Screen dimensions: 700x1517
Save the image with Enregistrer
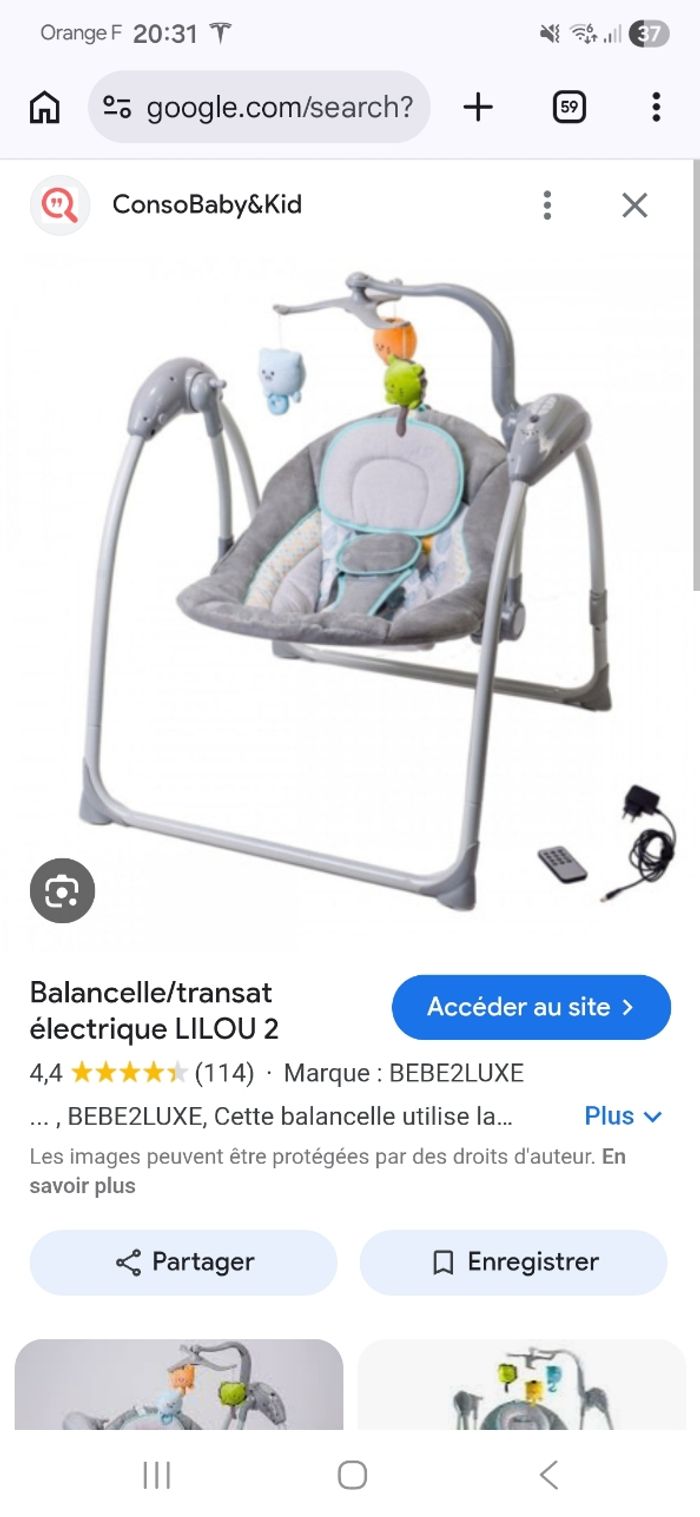(514, 1262)
